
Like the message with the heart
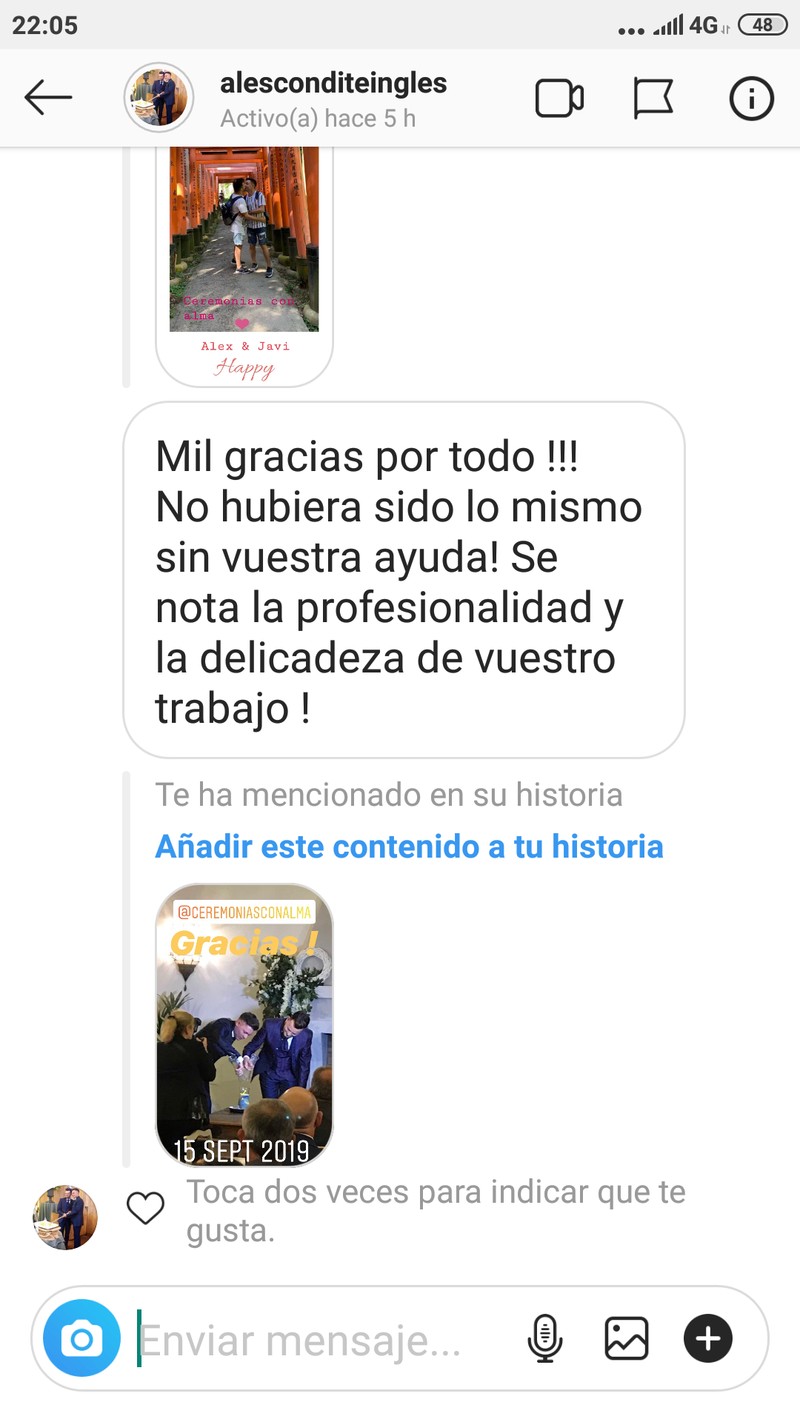(145, 1209)
